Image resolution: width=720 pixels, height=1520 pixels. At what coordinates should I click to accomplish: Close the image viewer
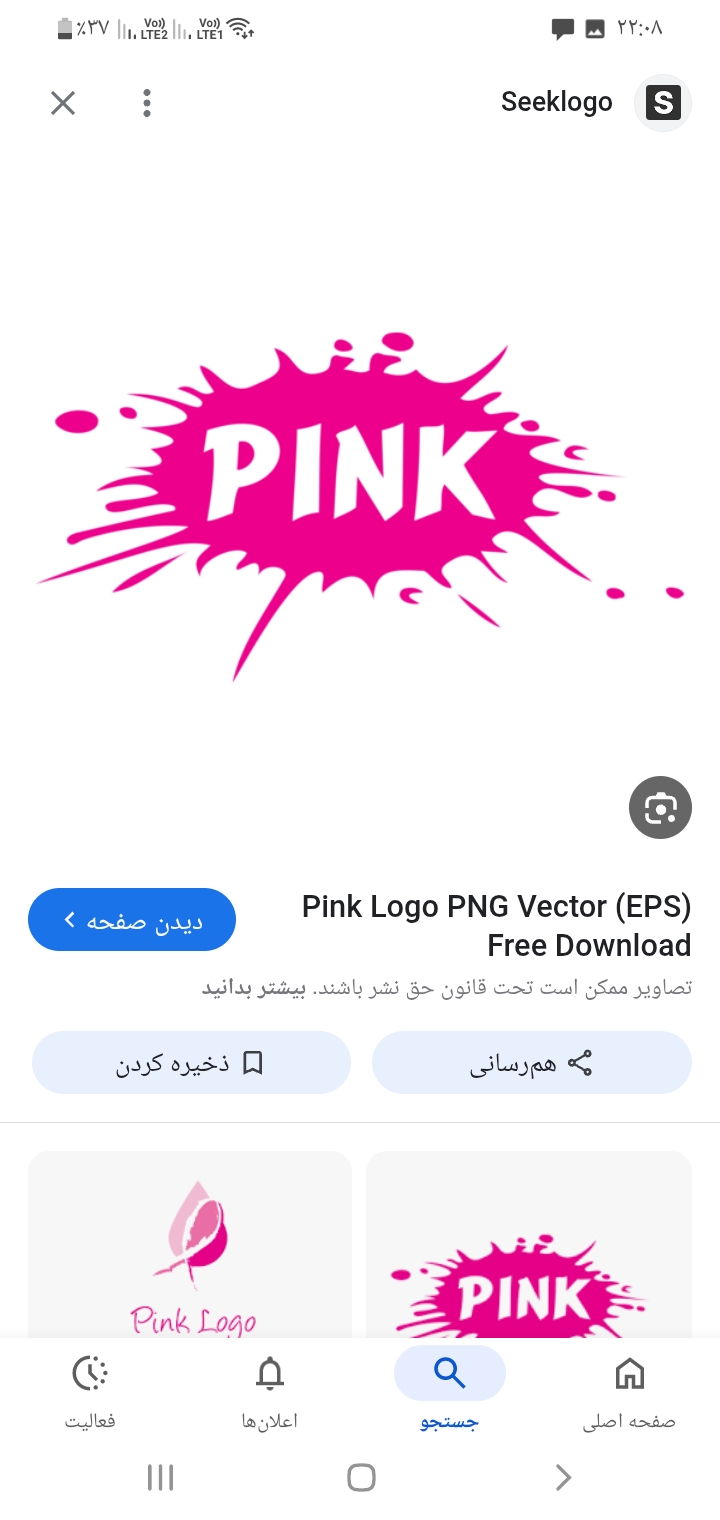click(63, 103)
